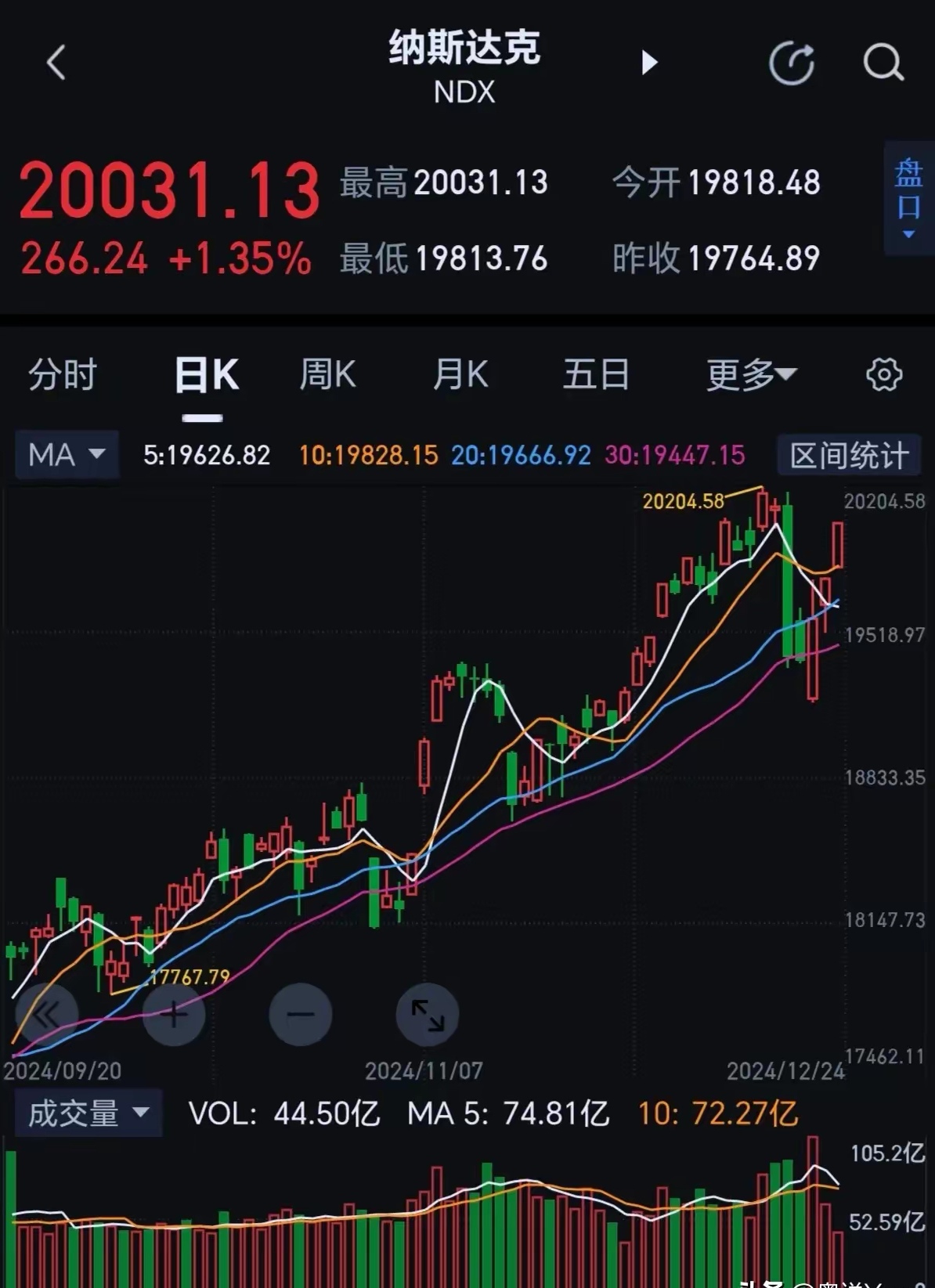This screenshot has height=1288, width=935.
Task: Expand the 盘口 dropdown arrow
Action: click(x=908, y=235)
